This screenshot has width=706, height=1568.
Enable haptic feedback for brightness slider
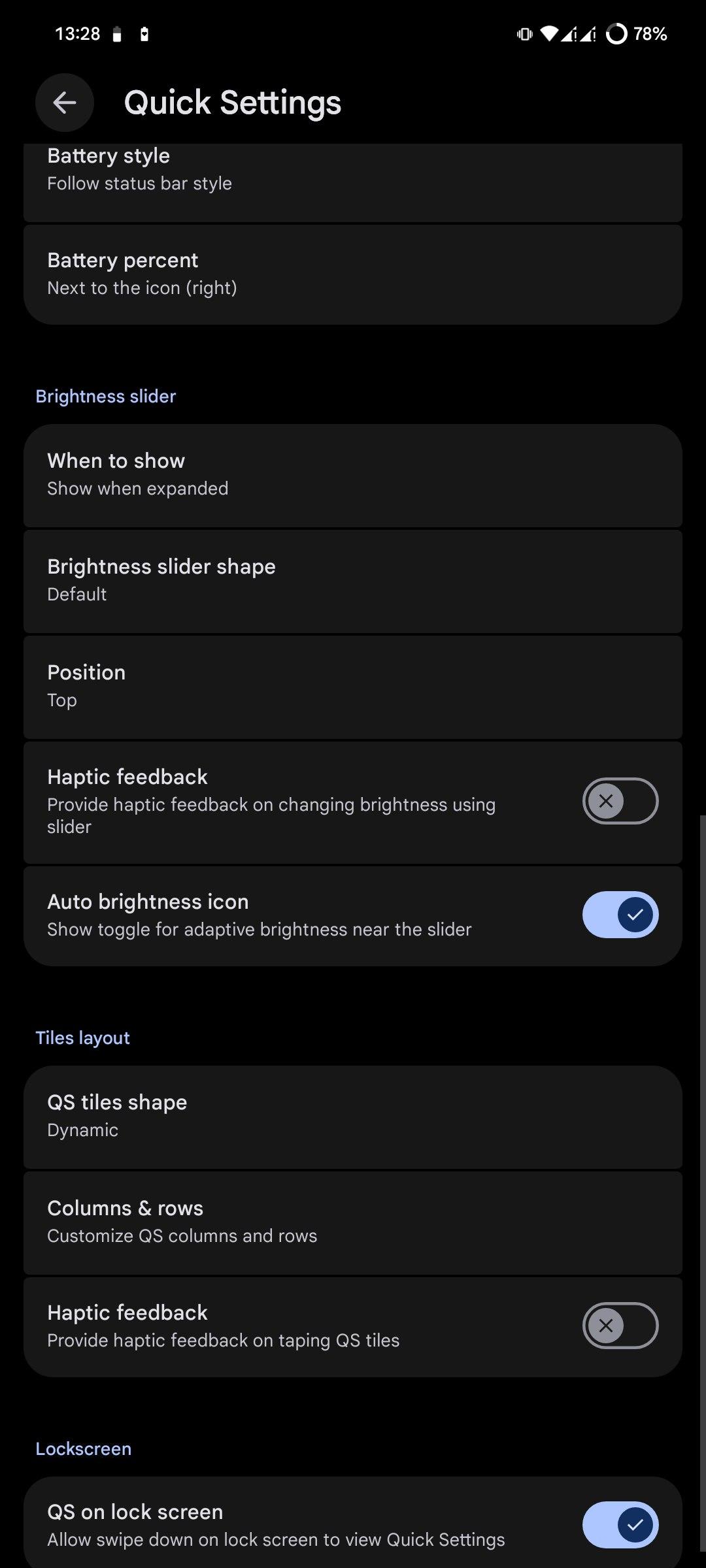point(620,801)
